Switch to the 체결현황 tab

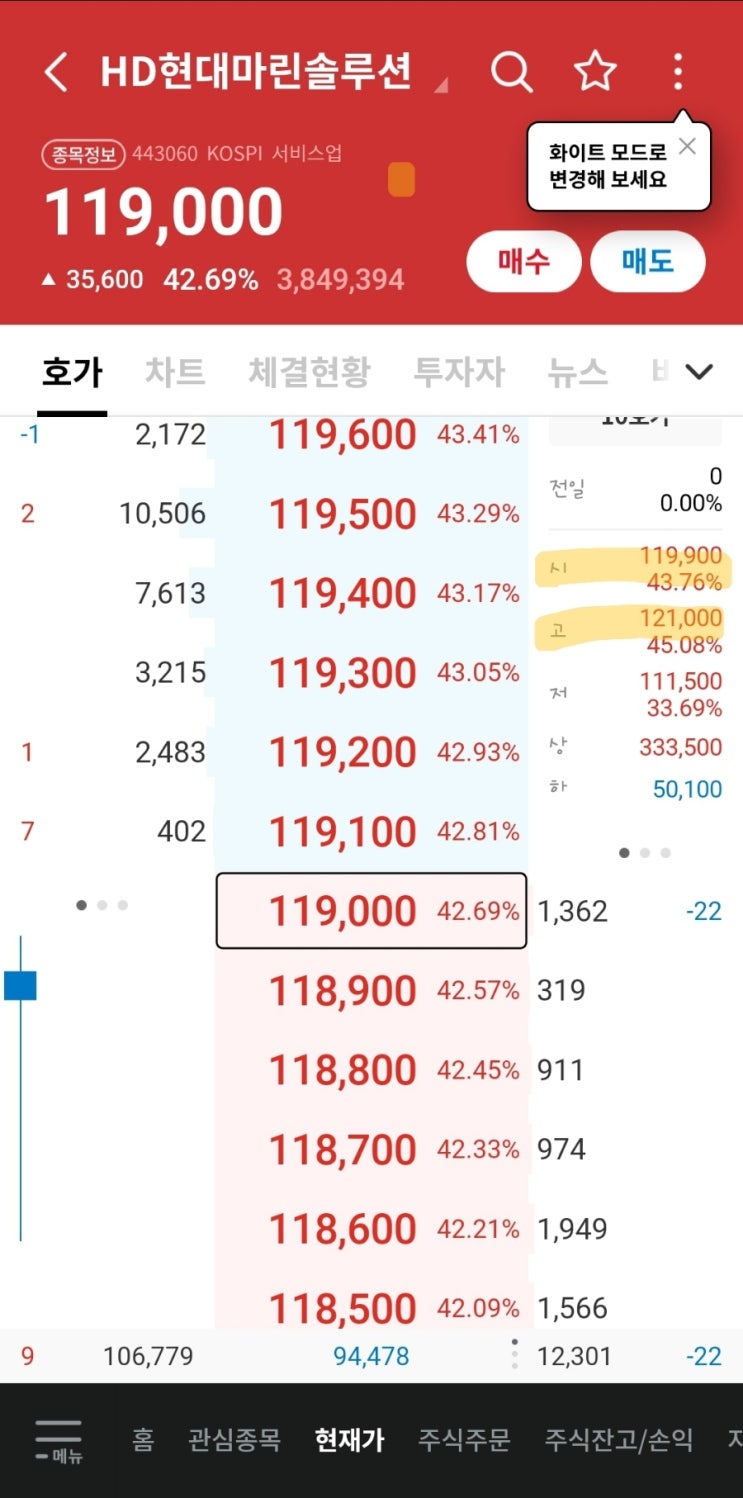(309, 372)
